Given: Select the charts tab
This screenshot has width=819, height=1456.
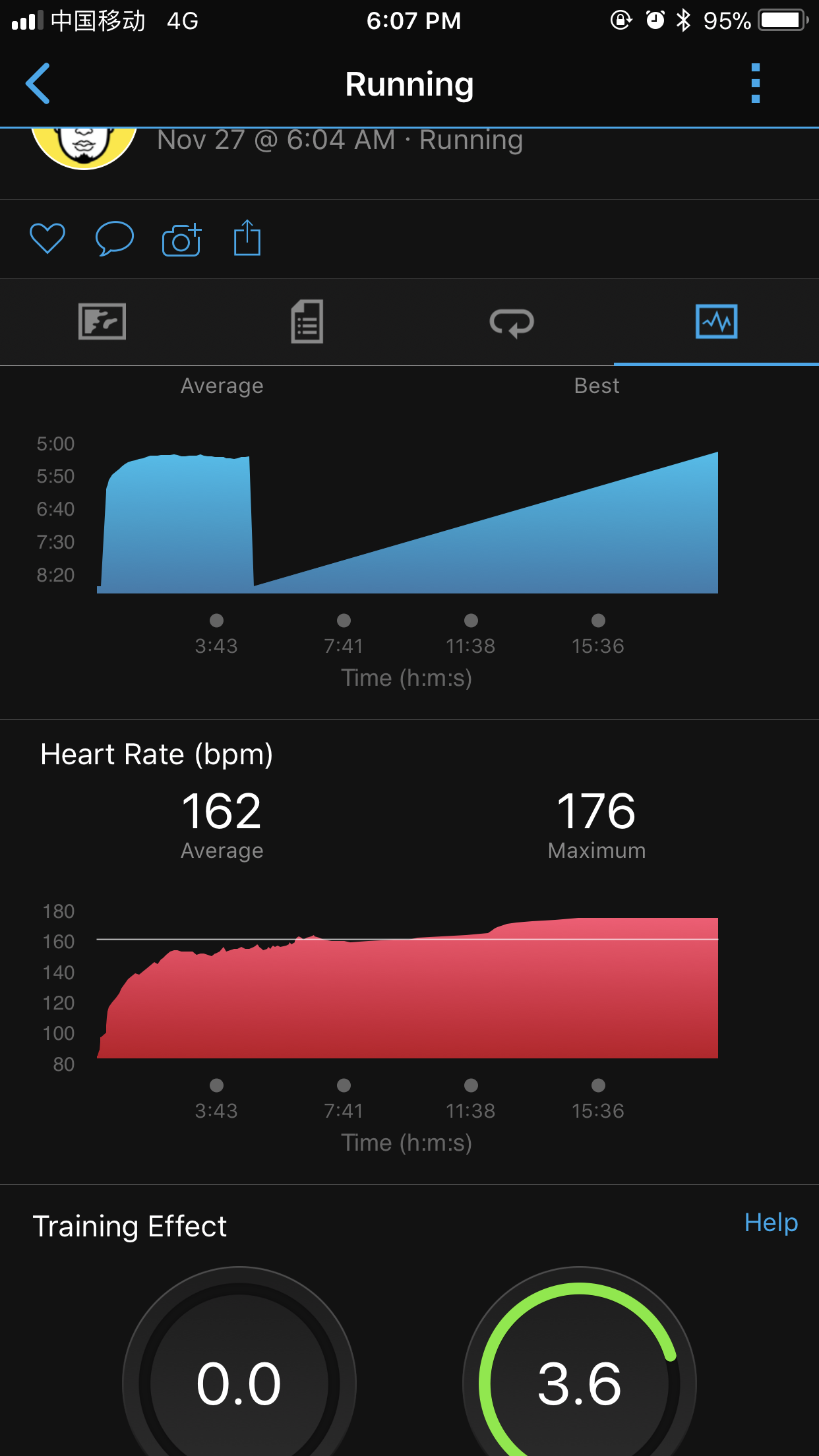Looking at the screenshot, I should click(x=716, y=322).
